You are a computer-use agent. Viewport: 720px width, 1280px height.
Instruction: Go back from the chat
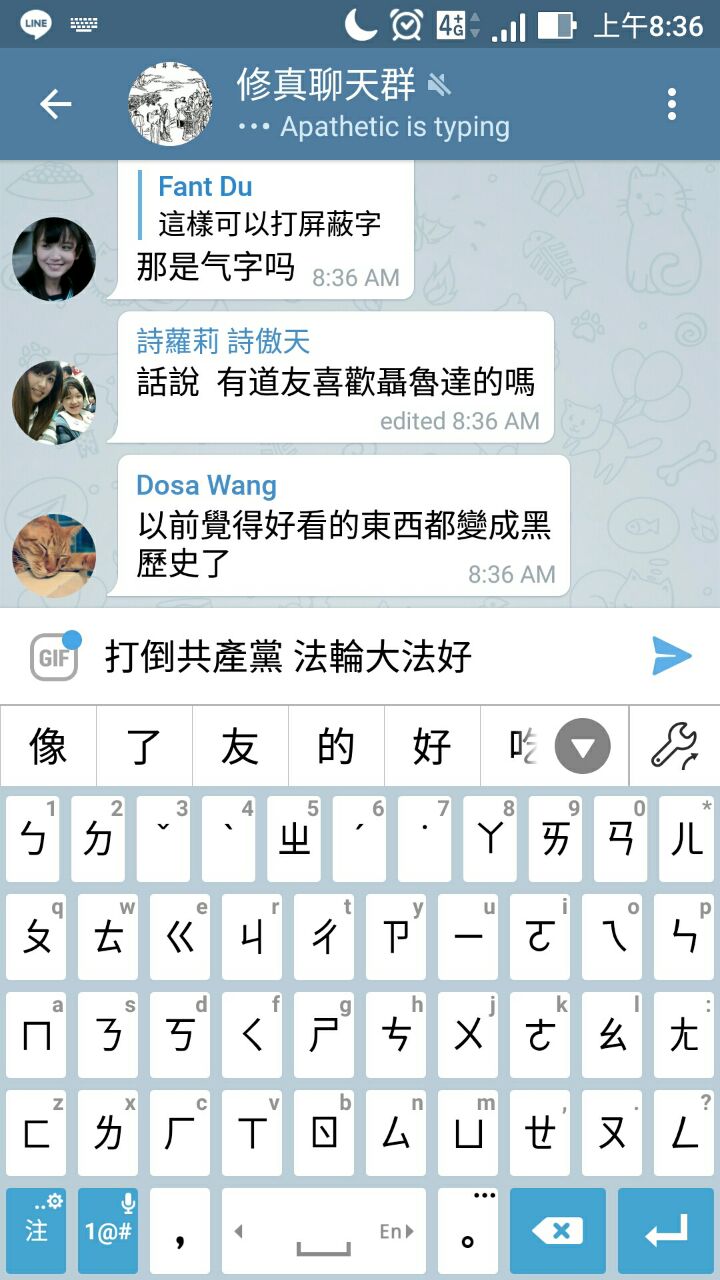[x=56, y=104]
